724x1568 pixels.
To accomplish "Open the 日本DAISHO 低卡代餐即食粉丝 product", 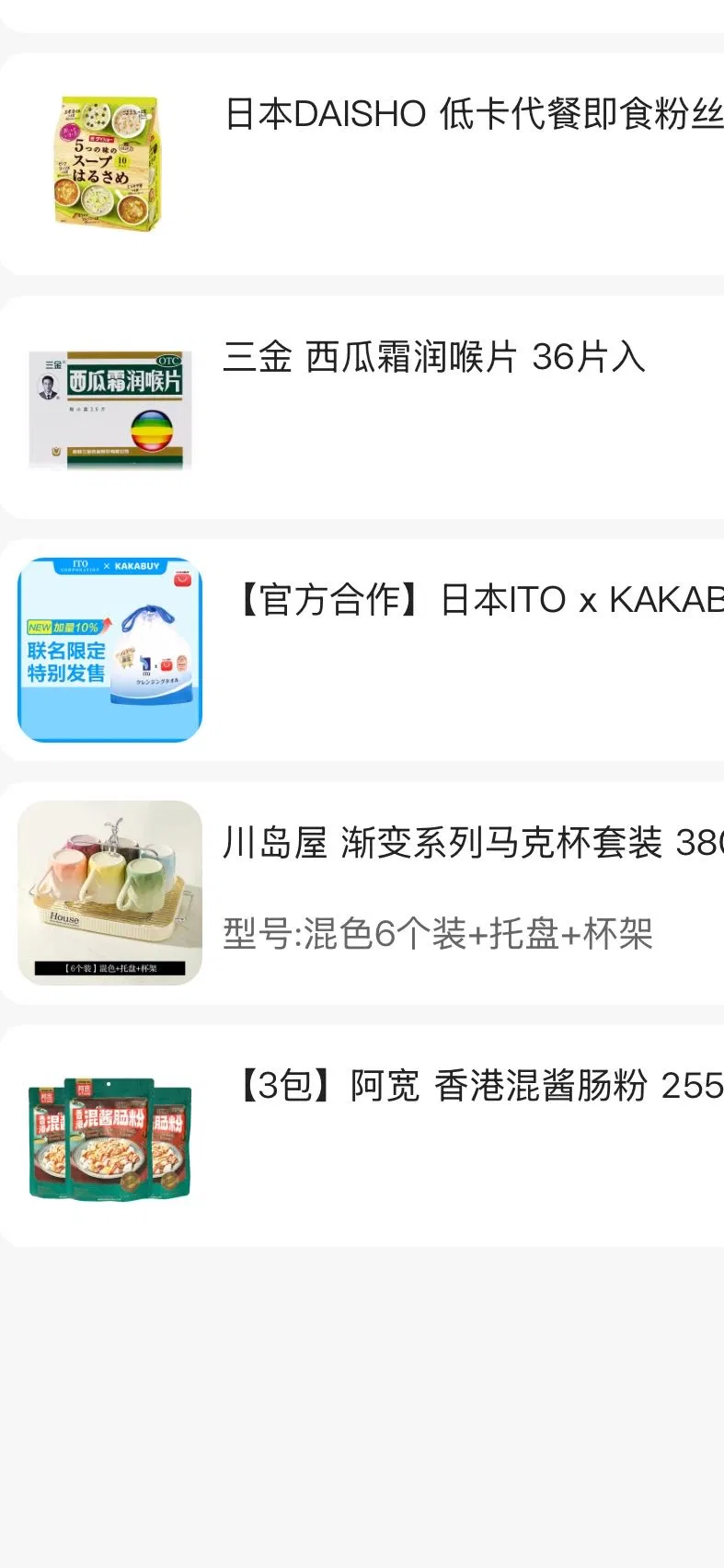I will pyautogui.click(x=473, y=115).
